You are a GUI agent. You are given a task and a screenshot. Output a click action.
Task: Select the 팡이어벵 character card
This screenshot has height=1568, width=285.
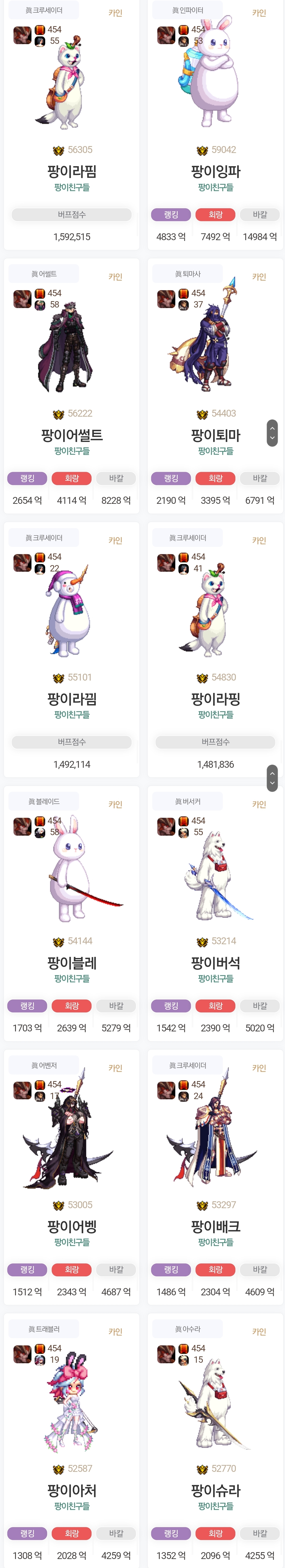pos(72,1226)
